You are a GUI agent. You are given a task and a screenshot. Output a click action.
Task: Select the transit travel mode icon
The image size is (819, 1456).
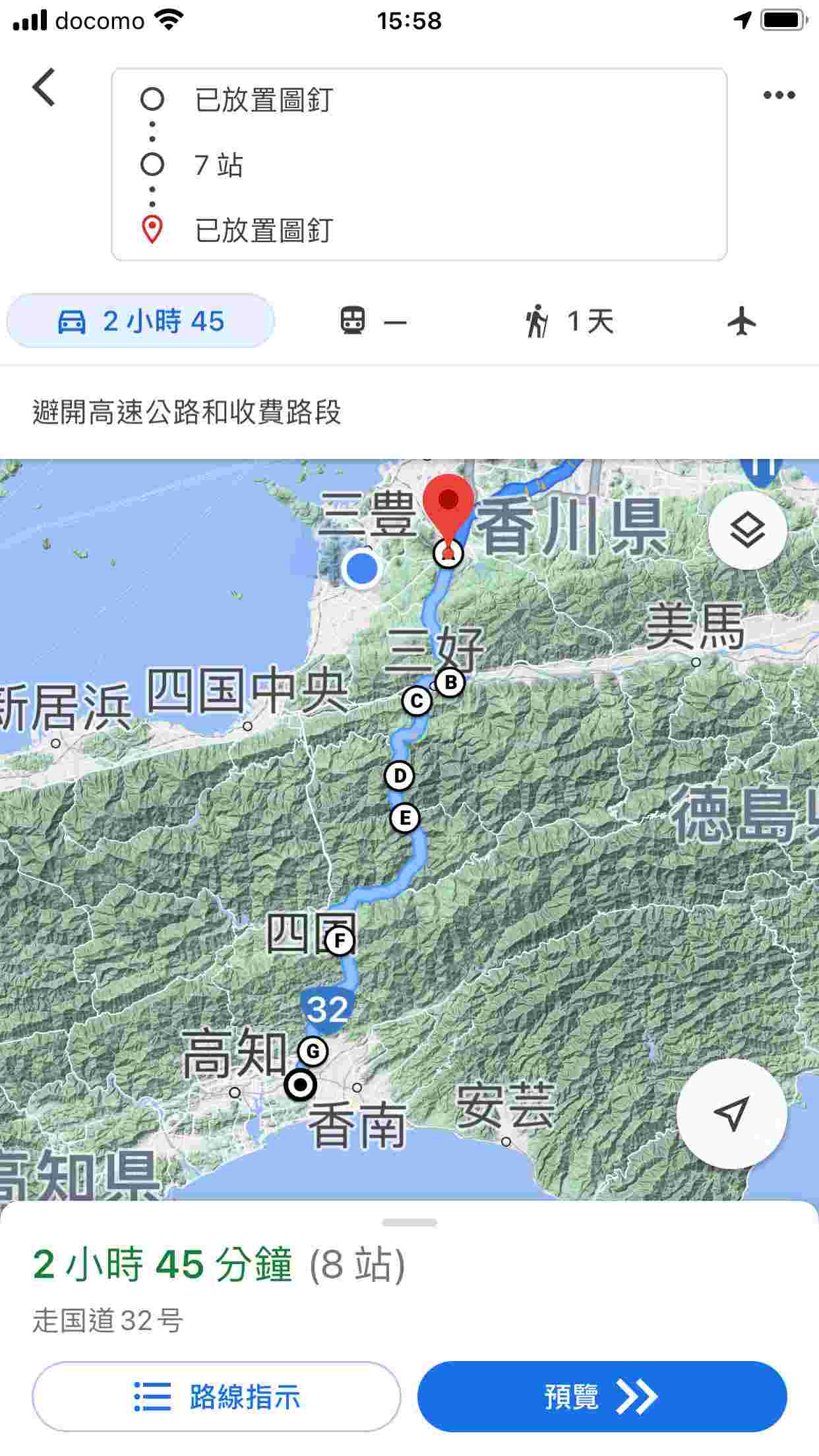coord(373,322)
